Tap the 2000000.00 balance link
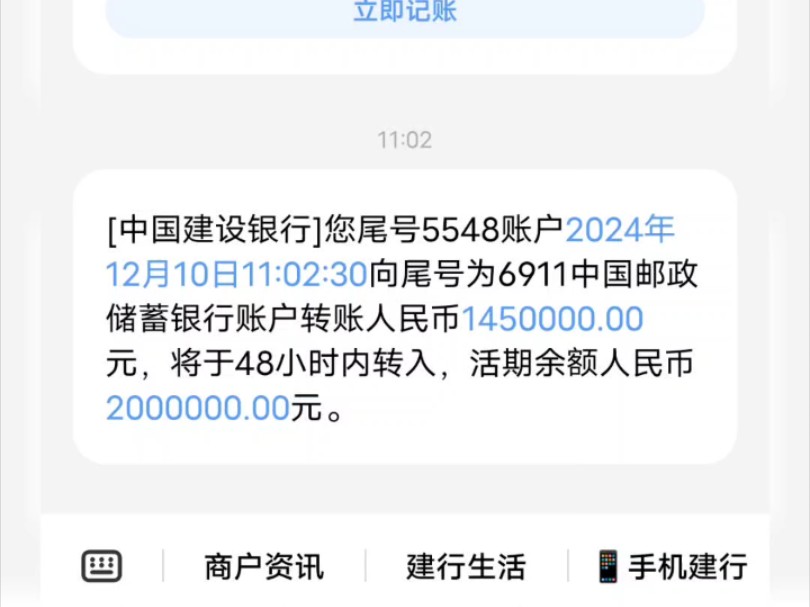Screen dimensions: 810x607 197,407
